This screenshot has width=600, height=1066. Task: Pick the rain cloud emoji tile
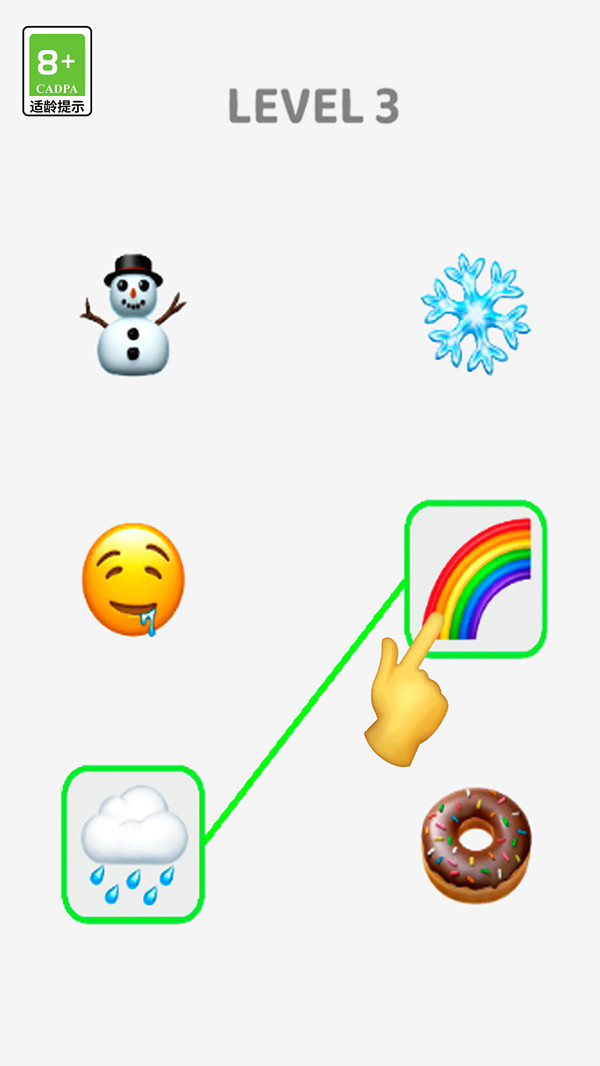[x=134, y=845]
